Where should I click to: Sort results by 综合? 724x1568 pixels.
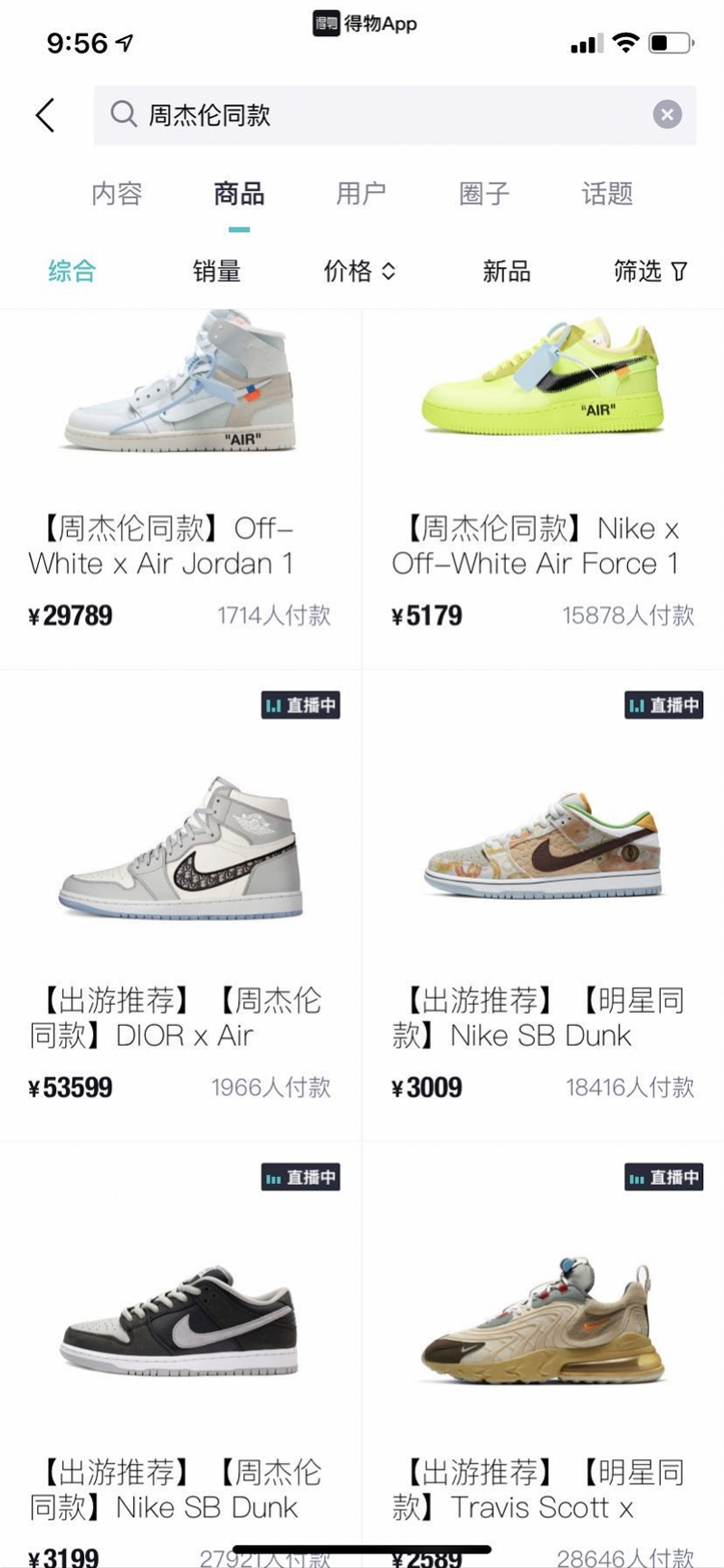[x=71, y=271]
